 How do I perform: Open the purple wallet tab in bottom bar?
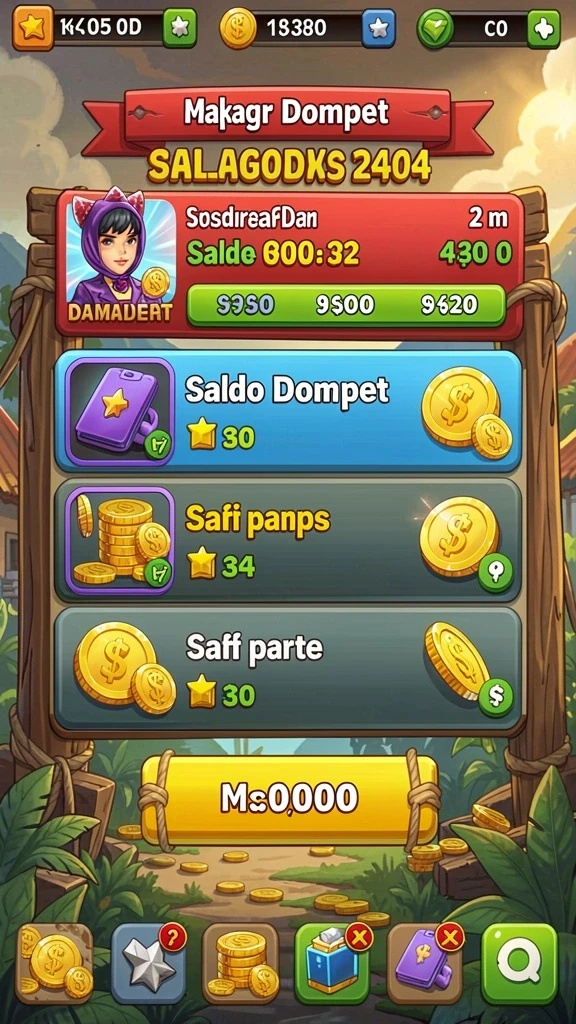[425, 963]
